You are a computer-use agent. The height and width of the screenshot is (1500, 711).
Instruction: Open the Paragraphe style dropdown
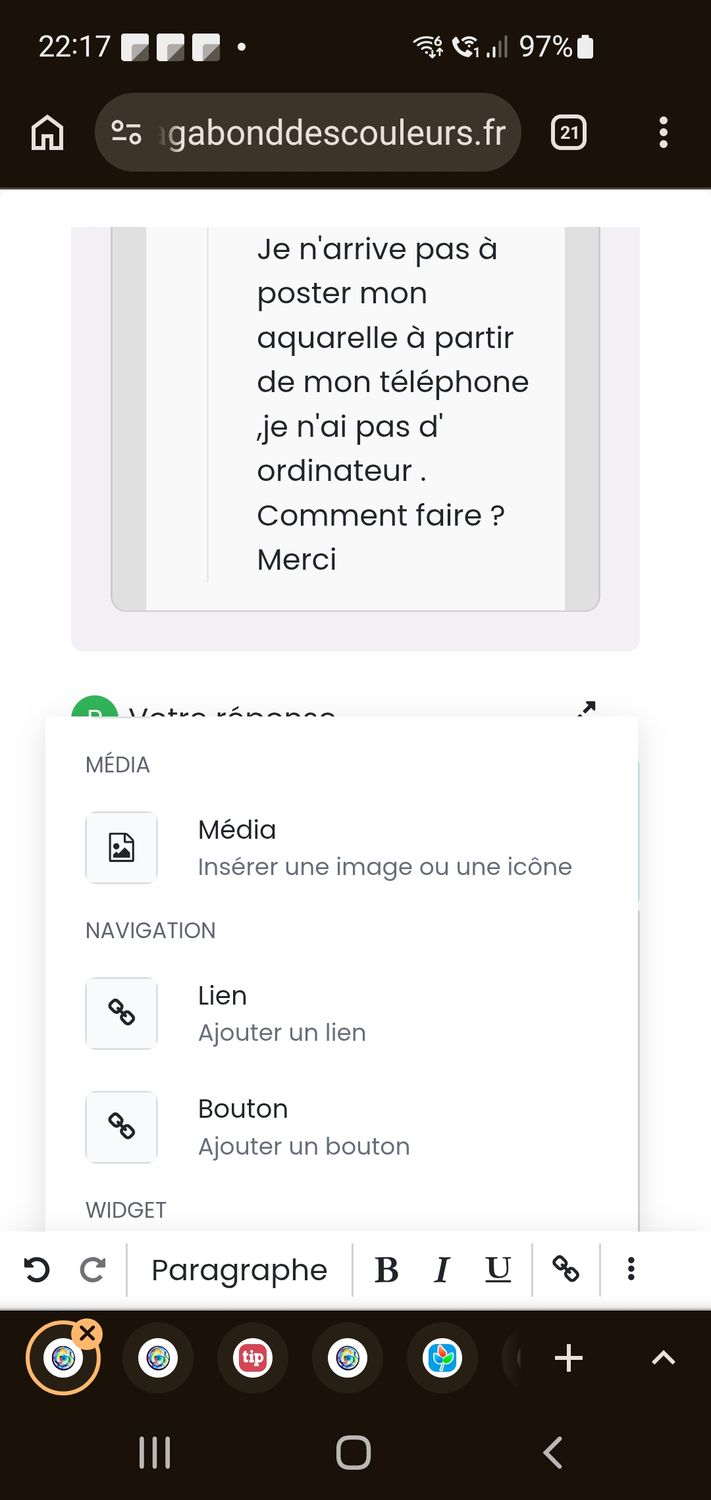239,1269
